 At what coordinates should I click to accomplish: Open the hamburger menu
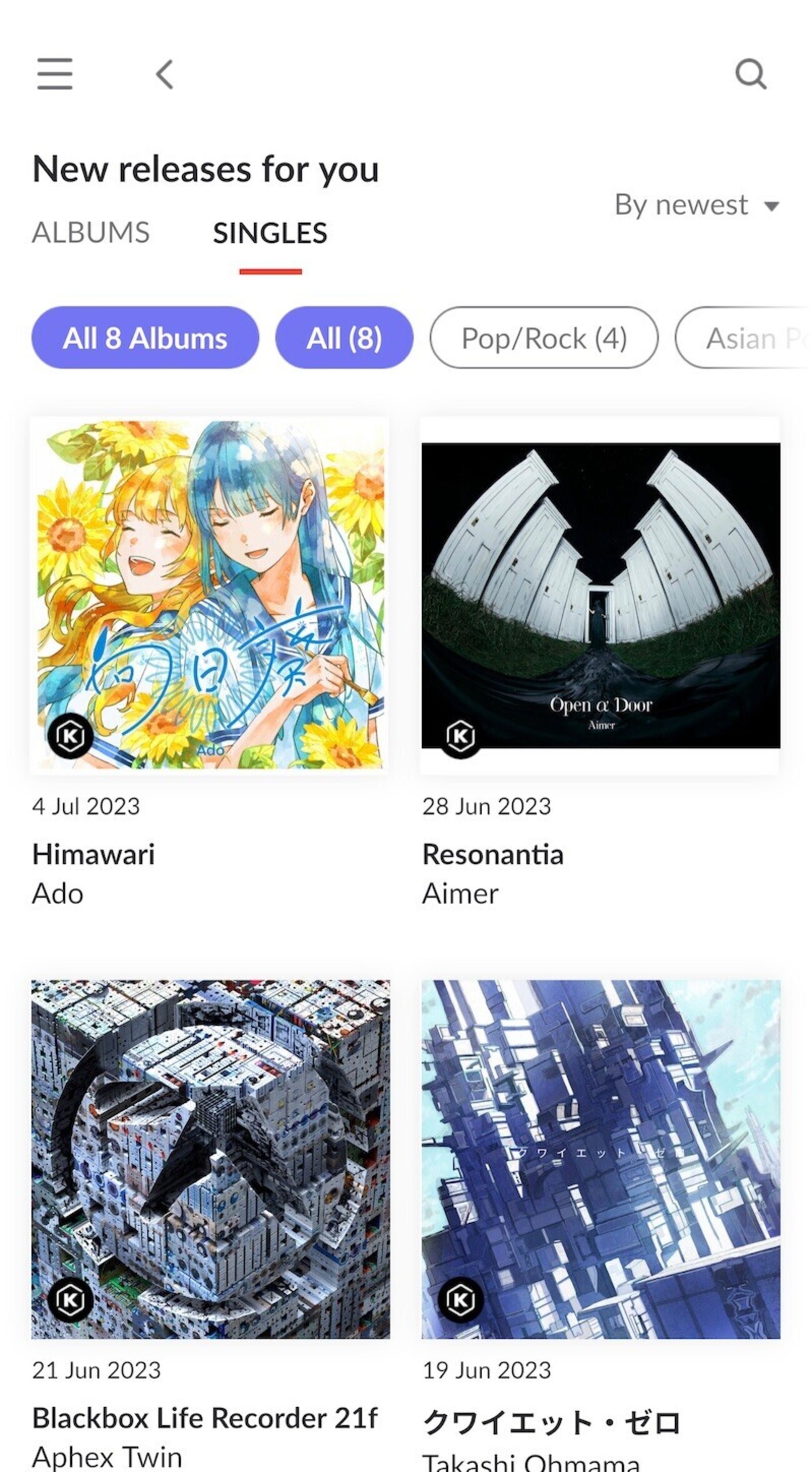pyautogui.click(x=55, y=74)
